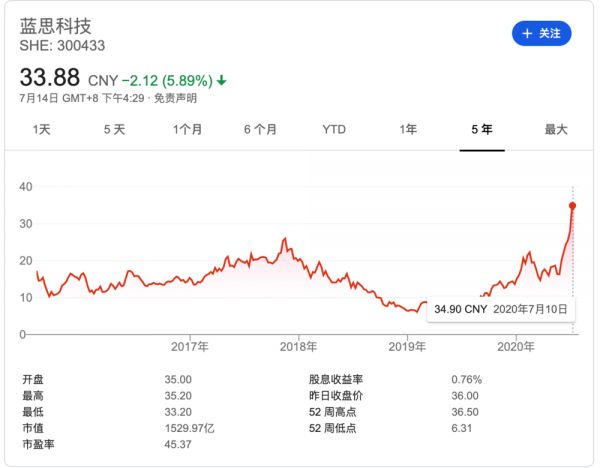
Task: Switch to the 6 个月 tab
Action: pos(261,129)
